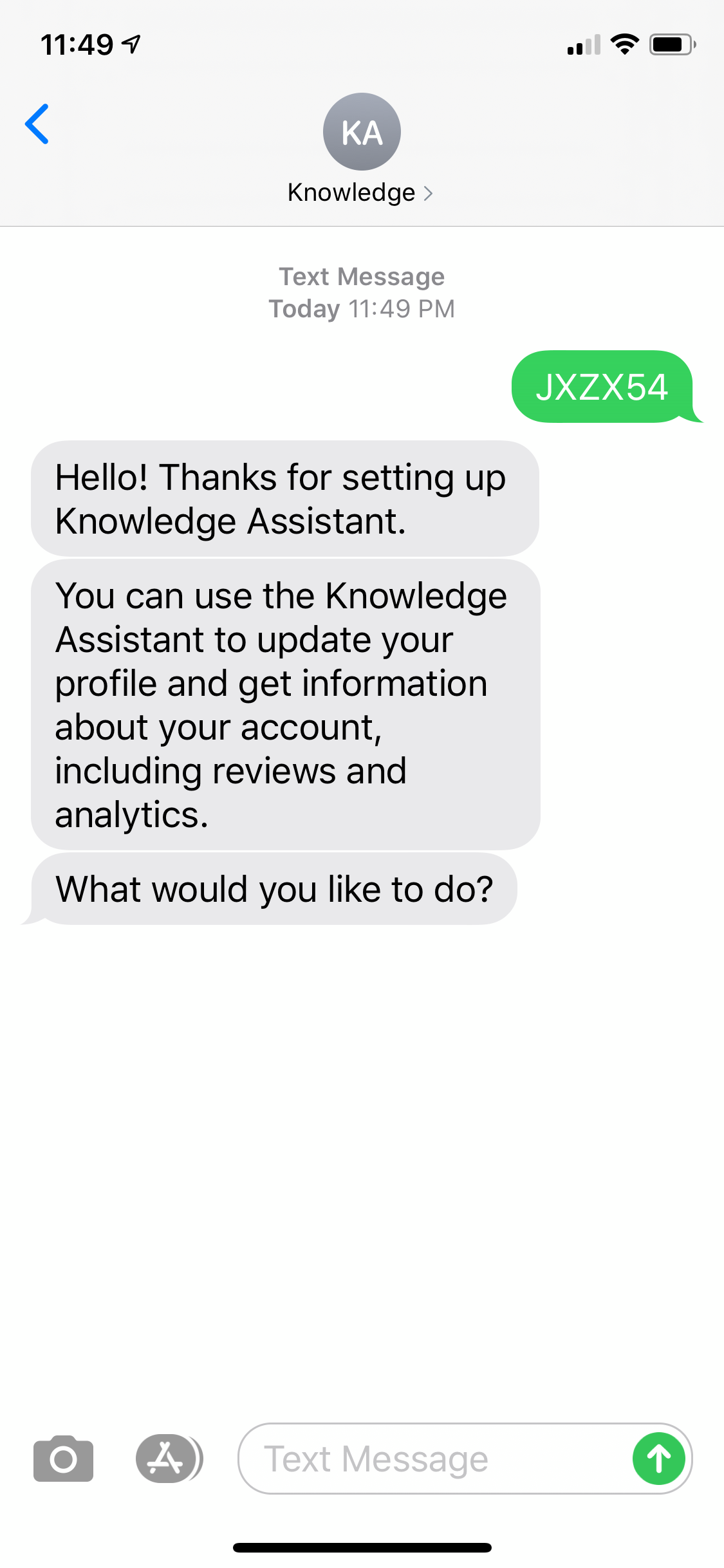The image size is (724, 1568).
Task: Tap the location arrow beside the time
Action: pos(131,44)
